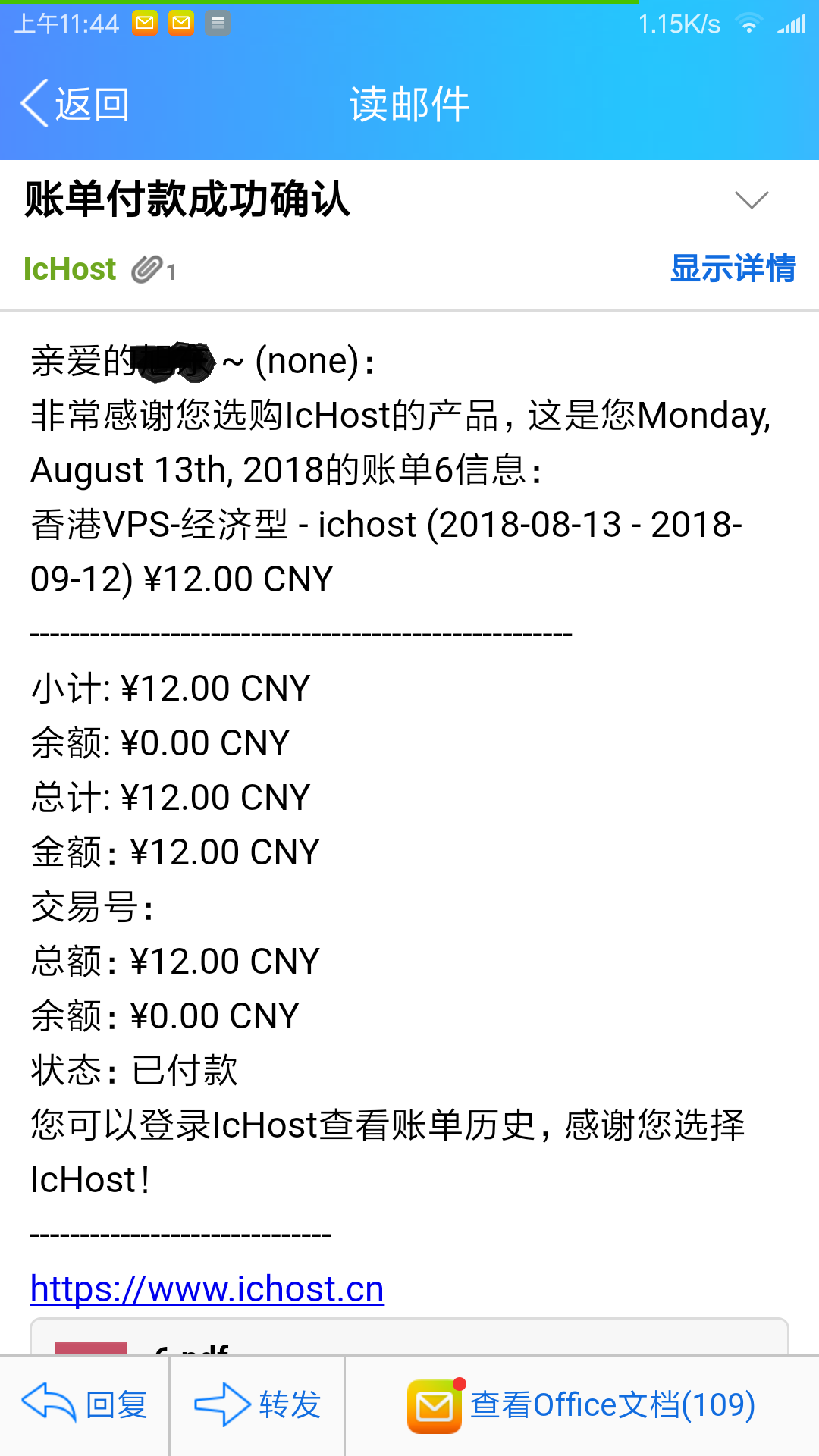
Task: Tap 显示详情 to show details
Action: point(733,268)
